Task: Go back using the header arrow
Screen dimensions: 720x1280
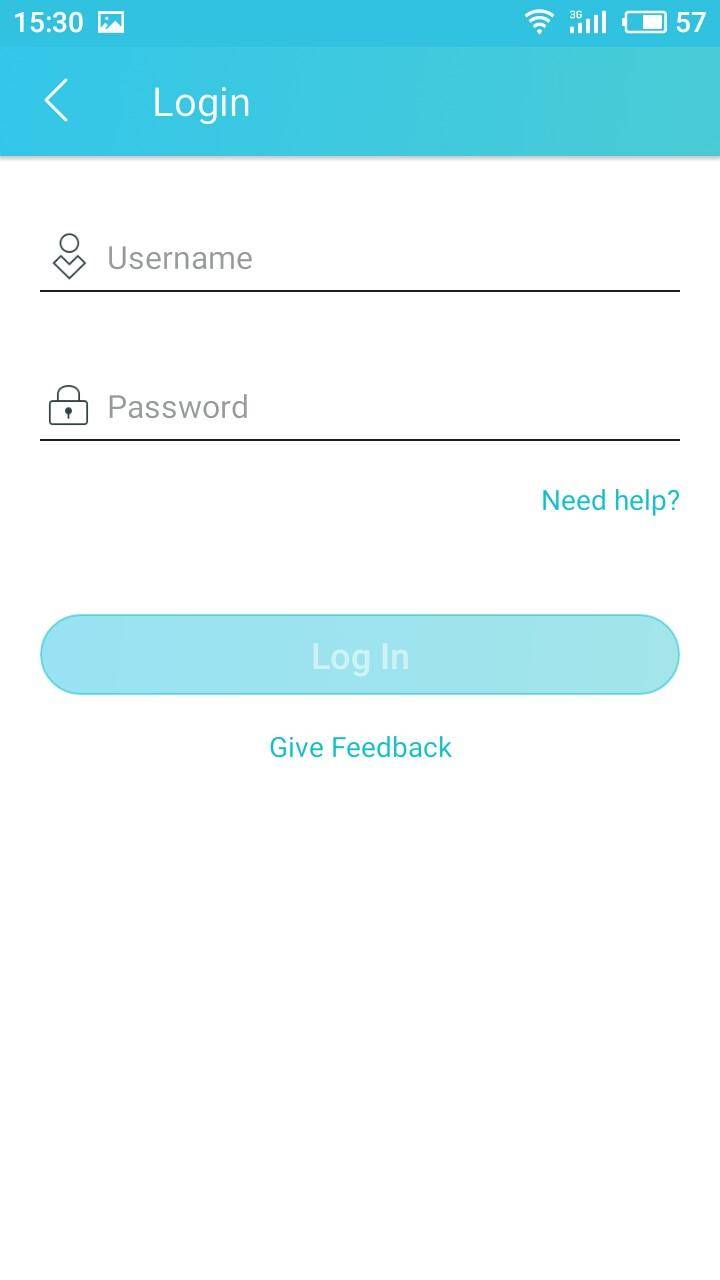Action: point(57,101)
